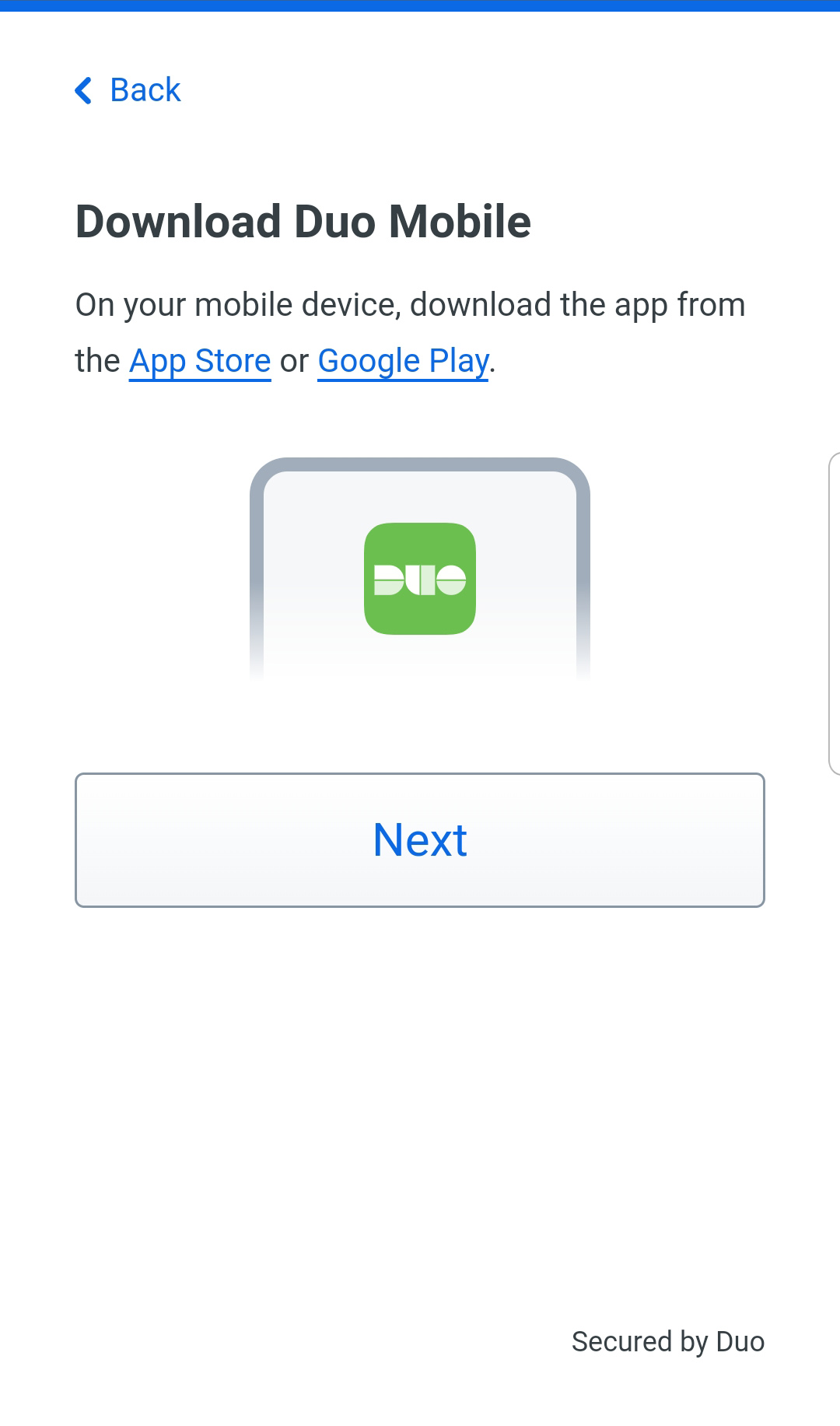Click the Secured by Duo branding text
The width and height of the screenshot is (840, 1426).
point(667,1341)
